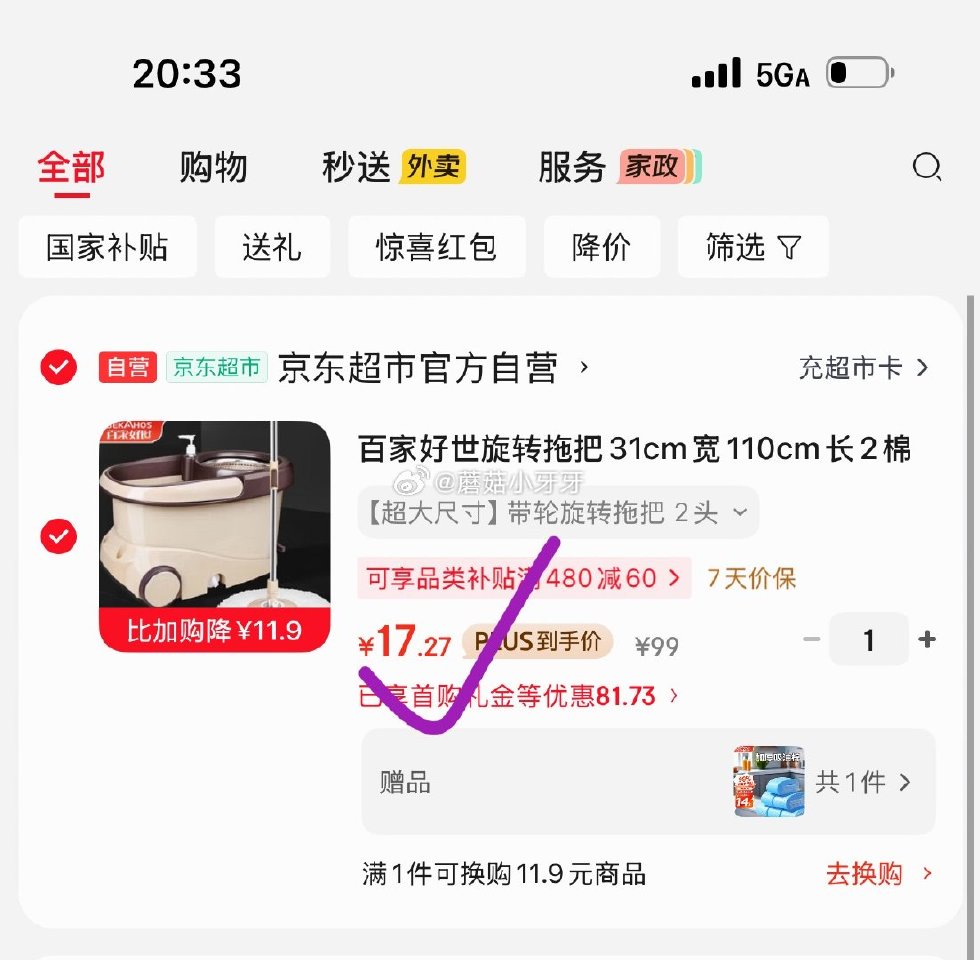Viewport: 980px width, 960px height.
Task: Show 降价 items only
Action: [601, 247]
